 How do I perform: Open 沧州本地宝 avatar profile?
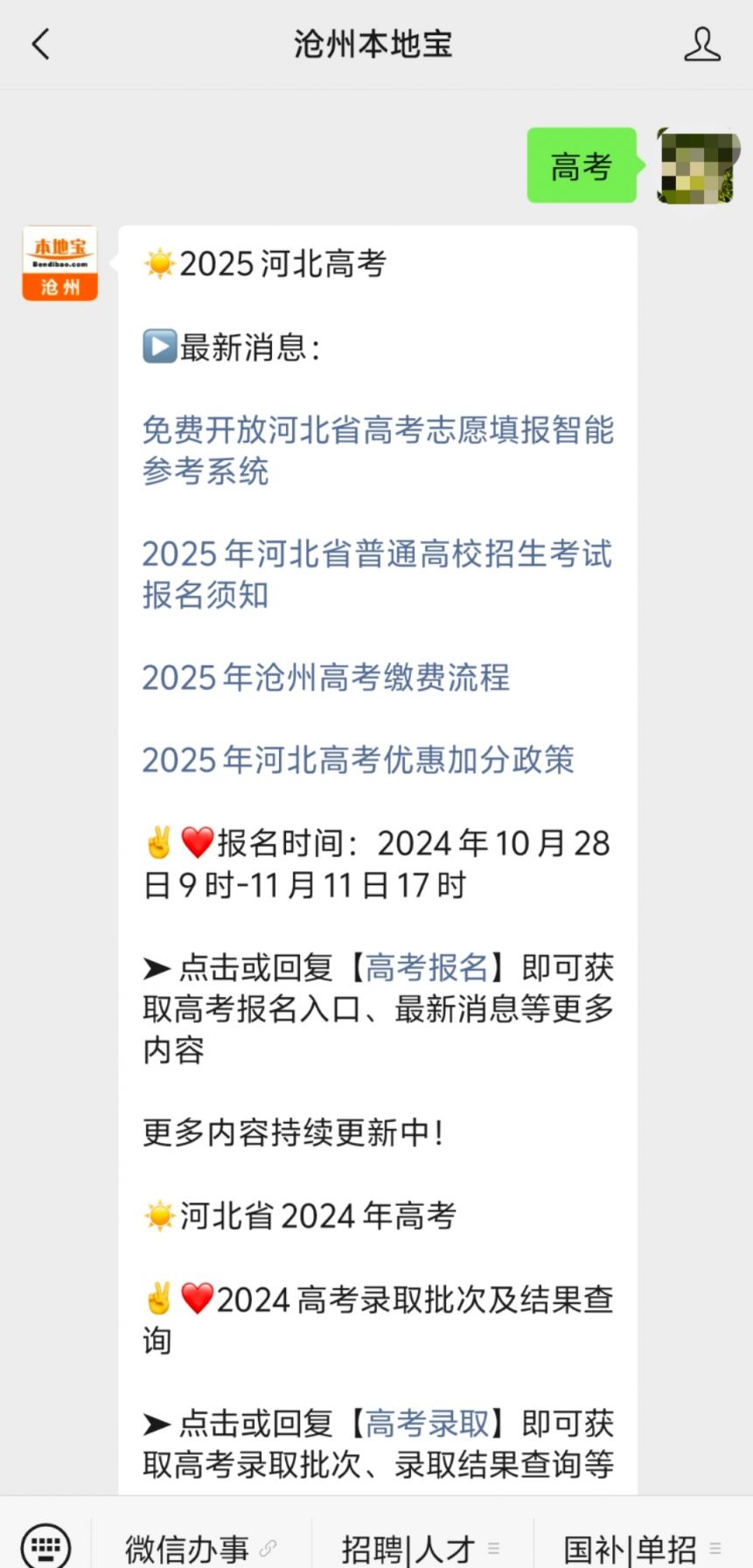click(x=59, y=263)
